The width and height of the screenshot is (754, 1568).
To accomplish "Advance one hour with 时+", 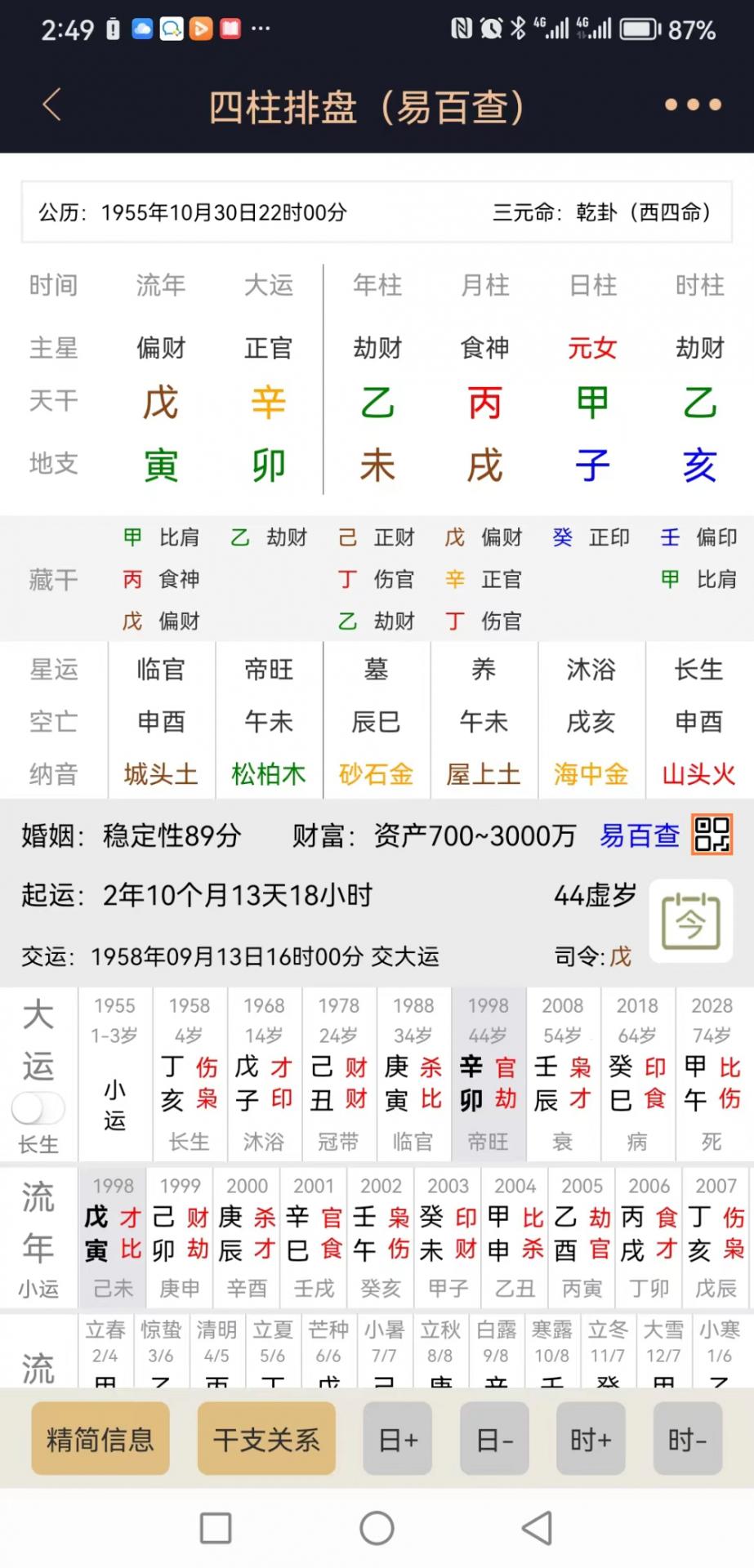I will click(x=591, y=1438).
